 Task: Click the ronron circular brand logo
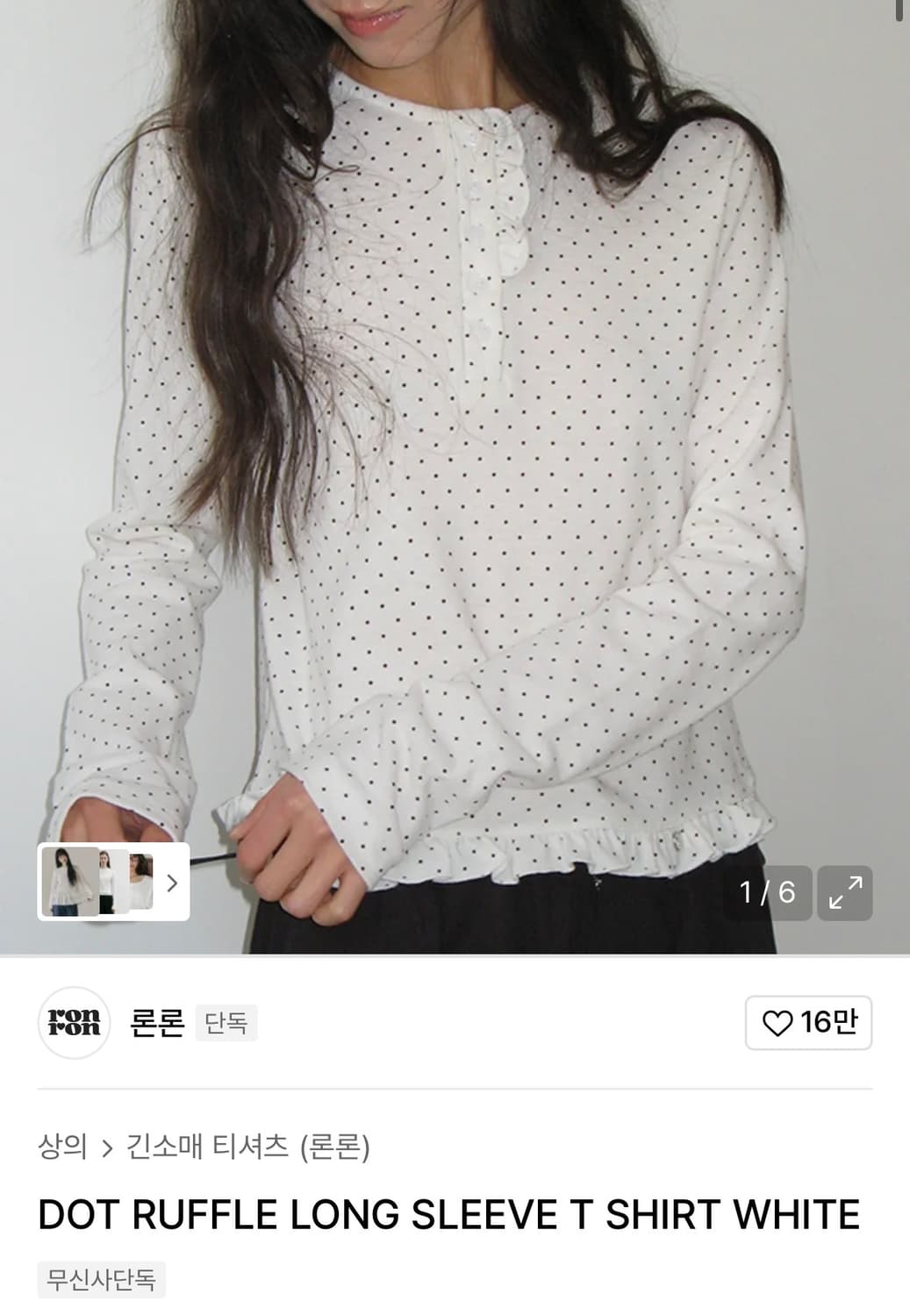[74, 1023]
